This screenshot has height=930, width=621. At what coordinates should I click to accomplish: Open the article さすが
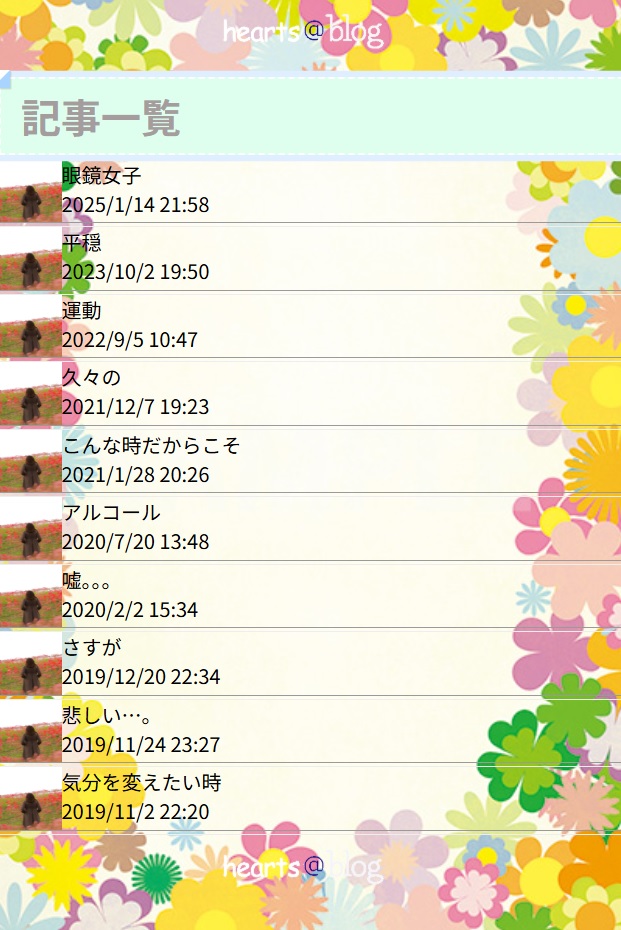pyautogui.click(x=91, y=648)
